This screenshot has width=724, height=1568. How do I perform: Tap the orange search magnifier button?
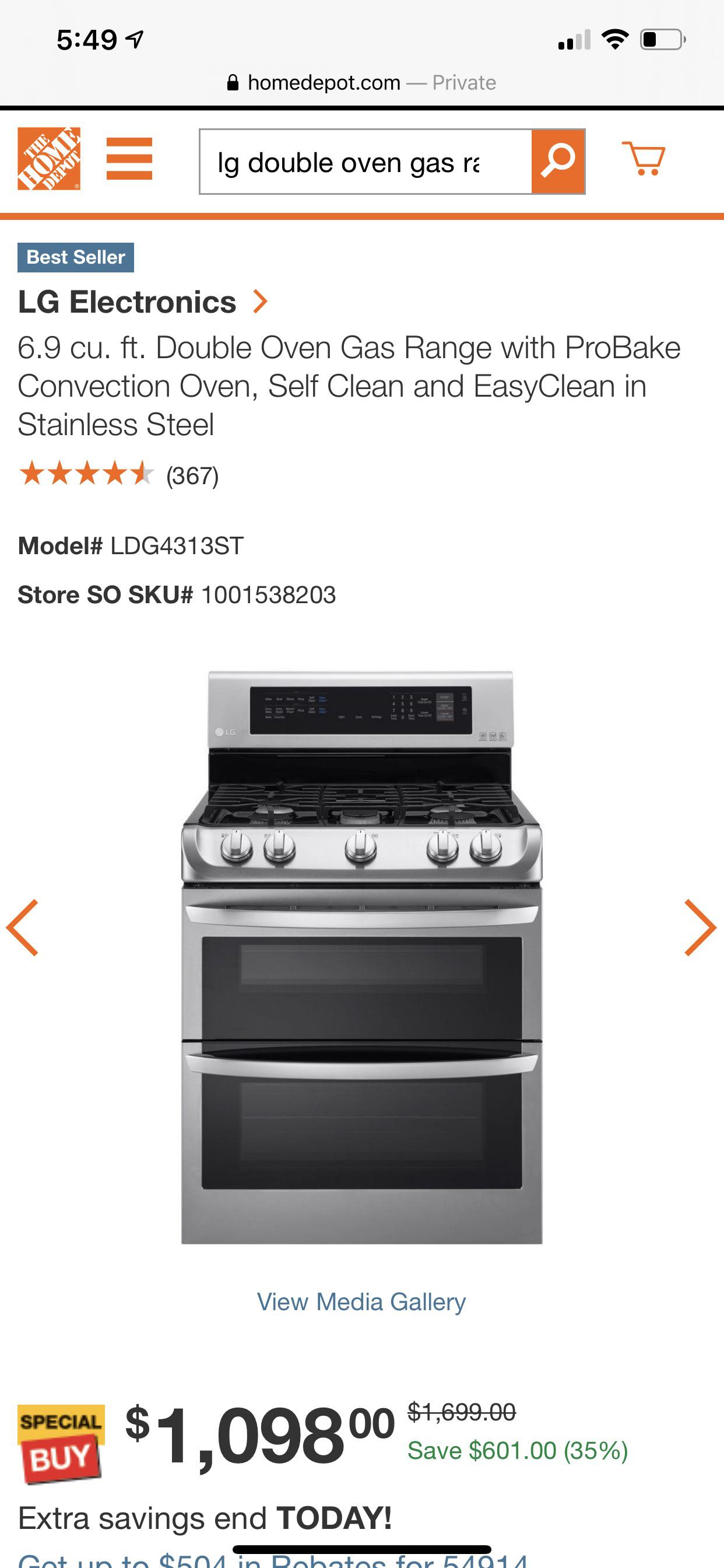558,162
